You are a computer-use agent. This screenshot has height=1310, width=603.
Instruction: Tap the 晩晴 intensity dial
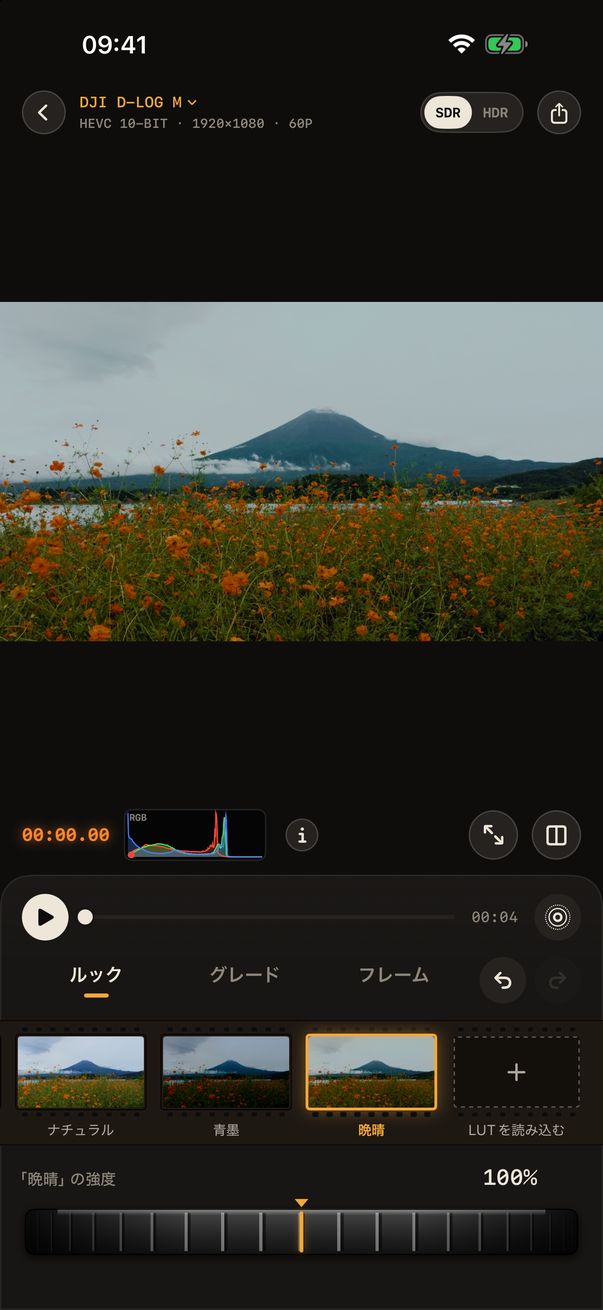click(x=301, y=1231)
